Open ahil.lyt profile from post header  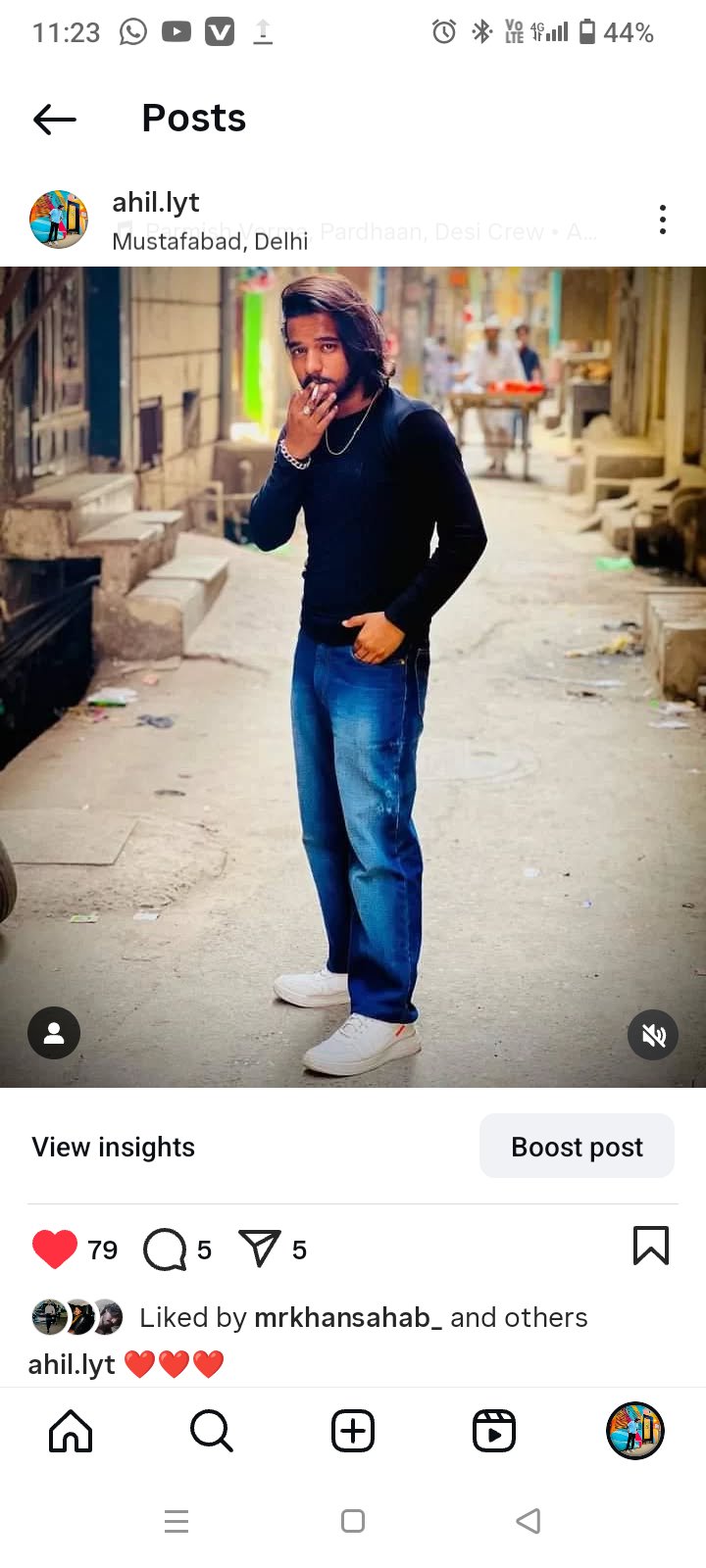(x=156, y=203)
